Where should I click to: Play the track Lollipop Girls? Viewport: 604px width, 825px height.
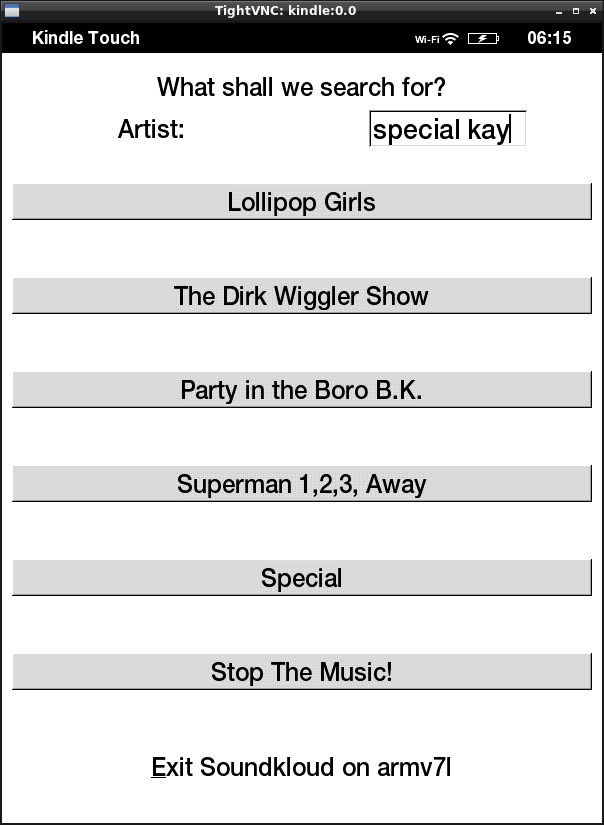(301, 202)
